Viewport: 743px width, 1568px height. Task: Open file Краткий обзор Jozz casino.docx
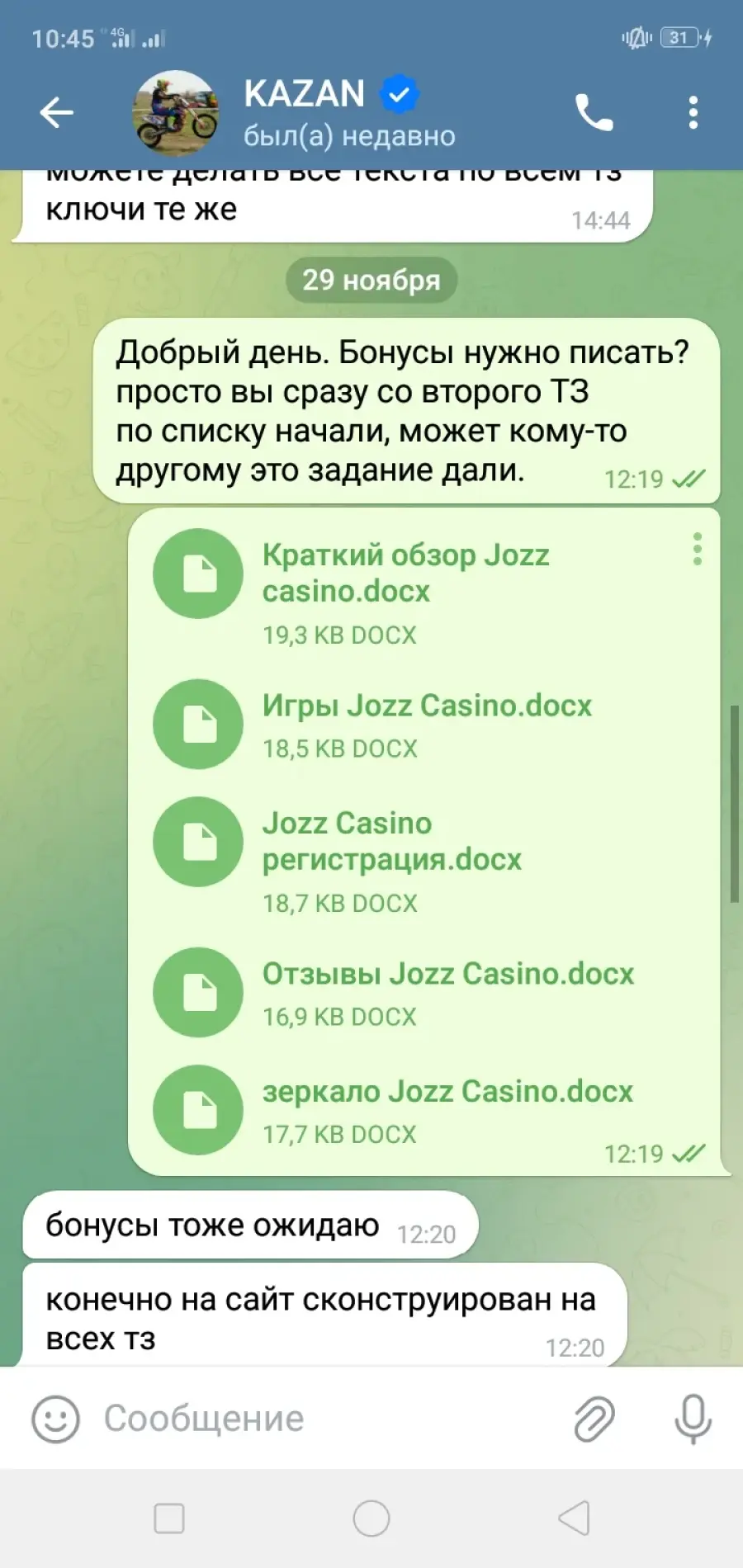[198, 574]
